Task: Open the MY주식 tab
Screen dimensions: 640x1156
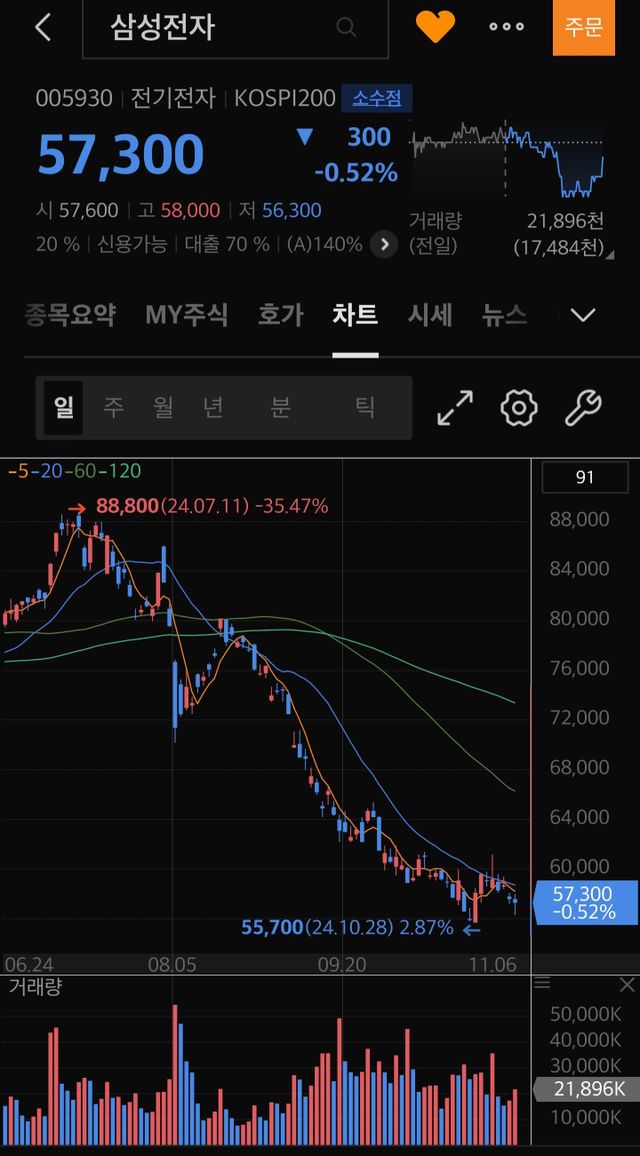Action: [x=187, y=315]
